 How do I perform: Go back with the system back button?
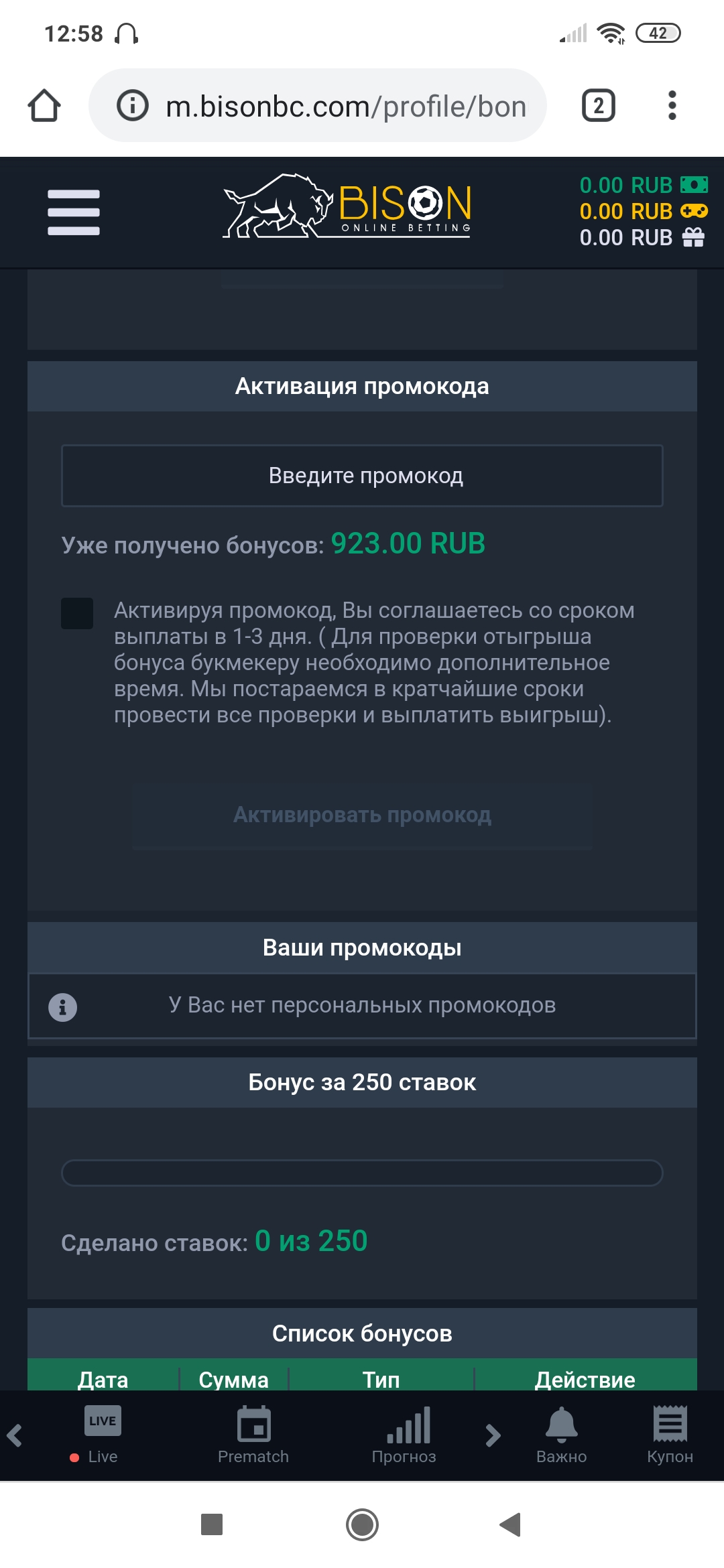pos(511,1524)
